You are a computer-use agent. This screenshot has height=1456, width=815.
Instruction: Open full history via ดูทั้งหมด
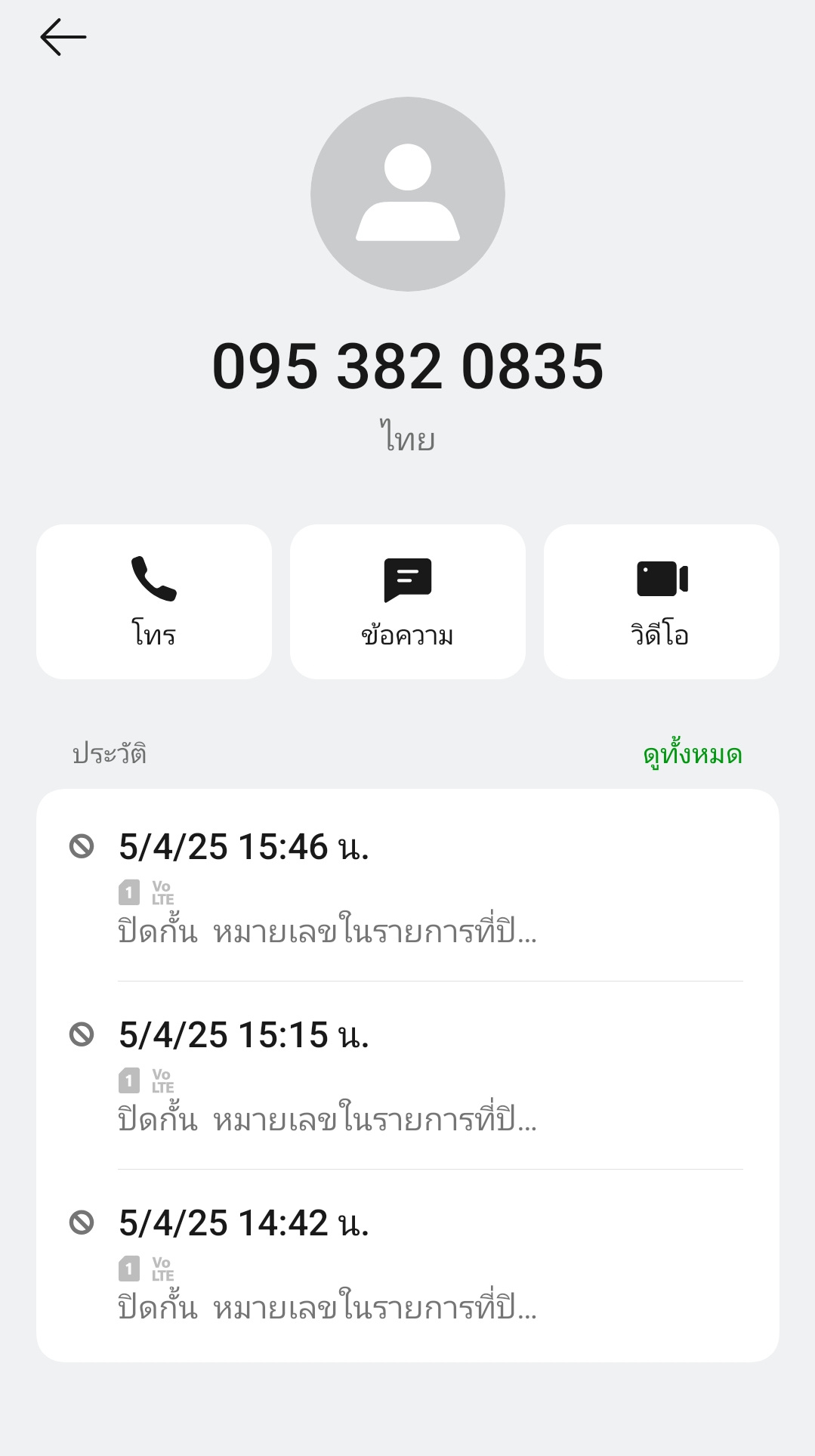tap(693, 754)
